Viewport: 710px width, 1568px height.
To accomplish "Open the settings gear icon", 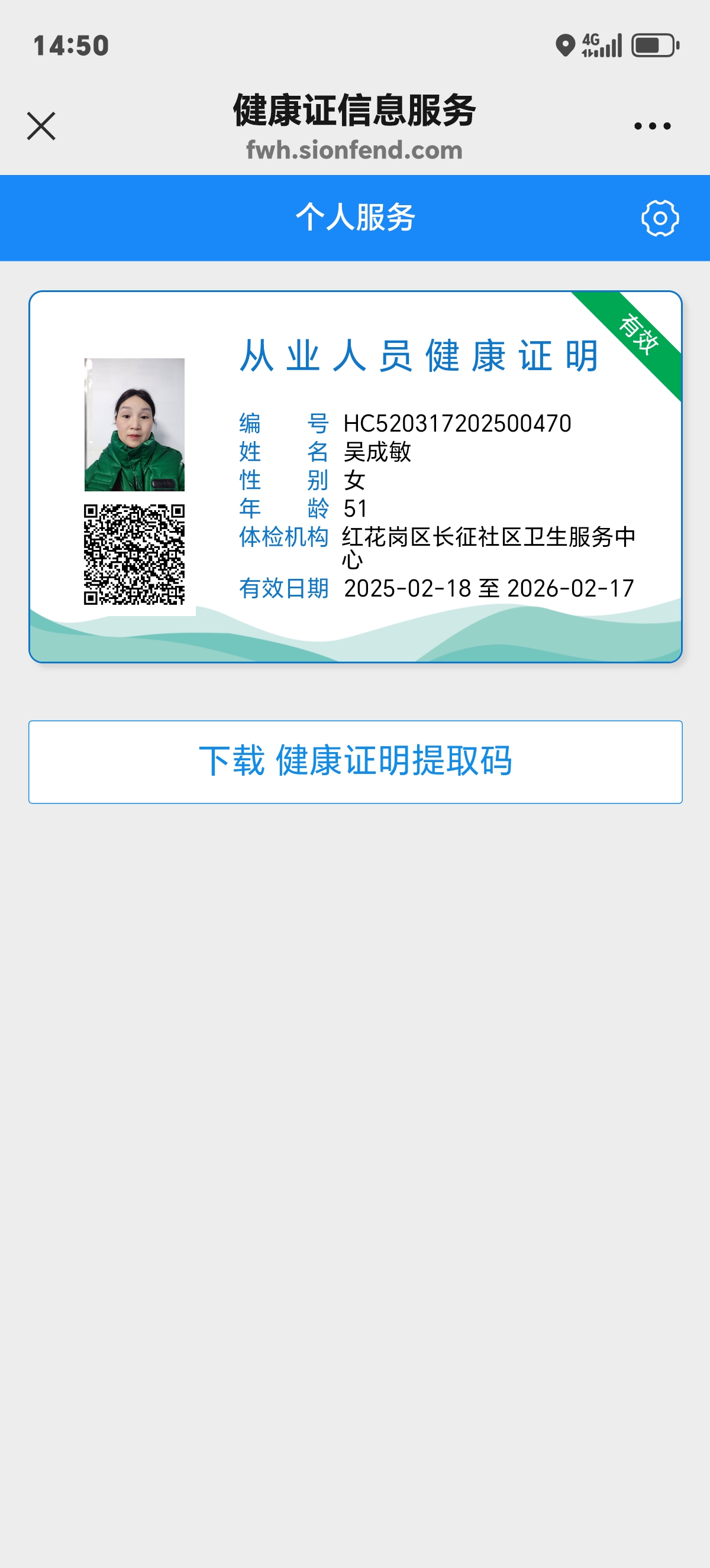I will [x=660, y=218].
